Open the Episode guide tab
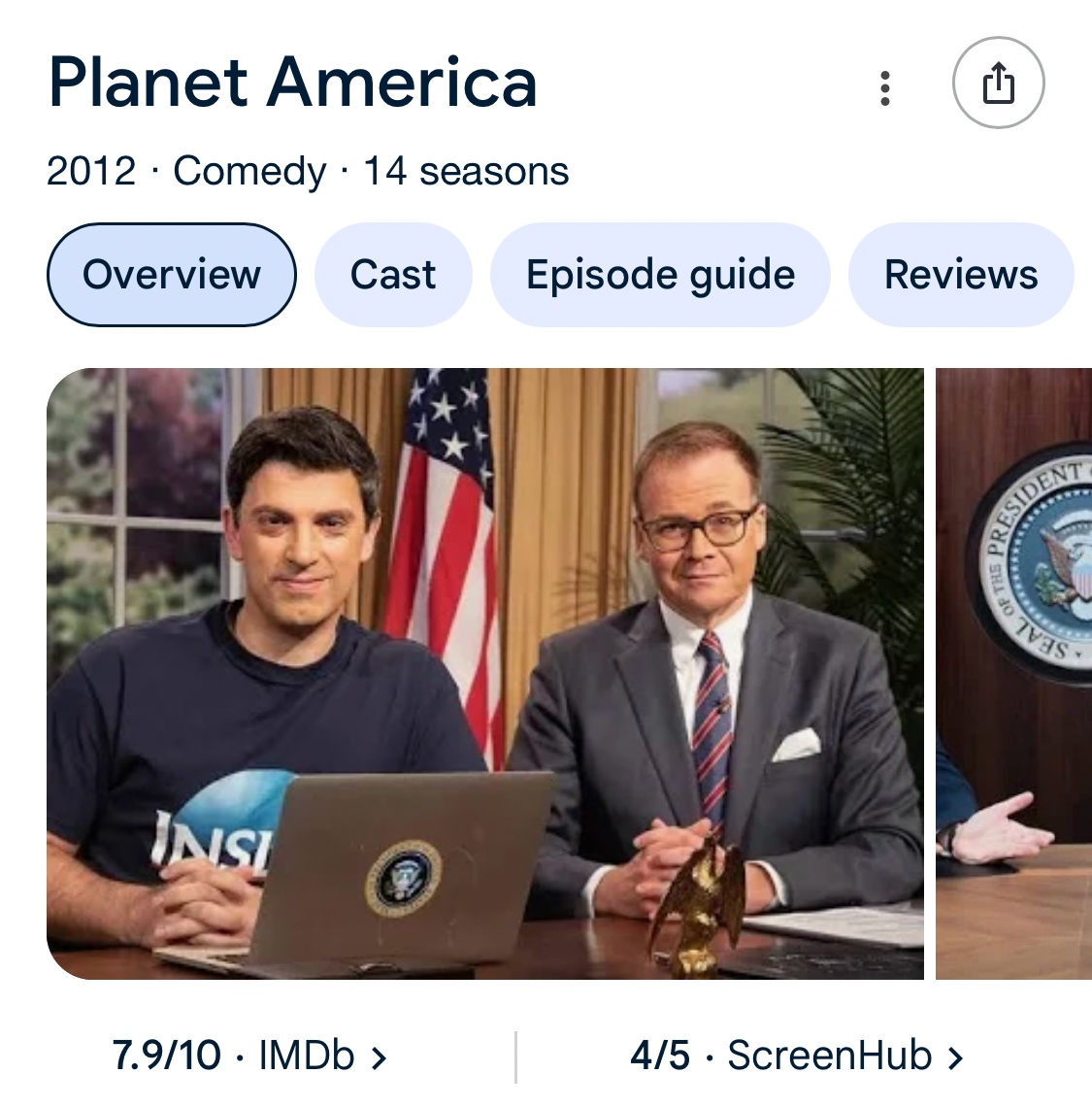The width and height of the screenshot is (1092, 1107). [x=660, y=275]
